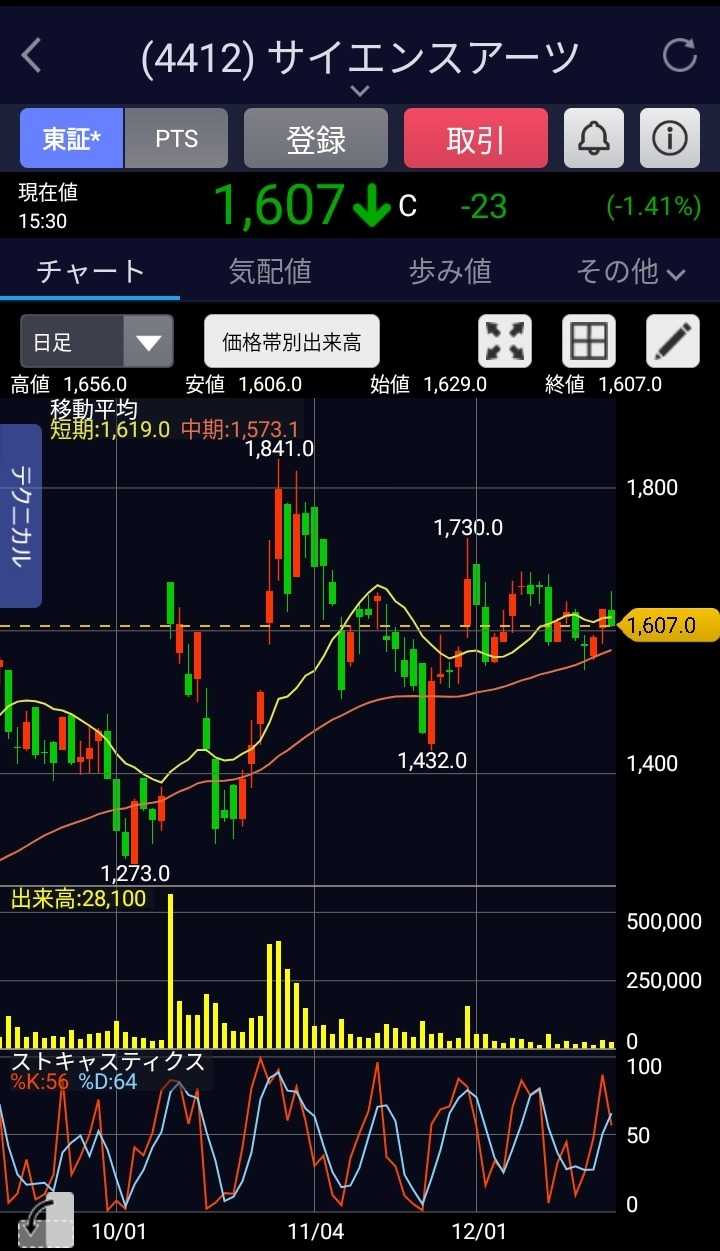Screen dimensions: 720x1251
Task: Expand the stock name chevron
Action: [359, 91]
